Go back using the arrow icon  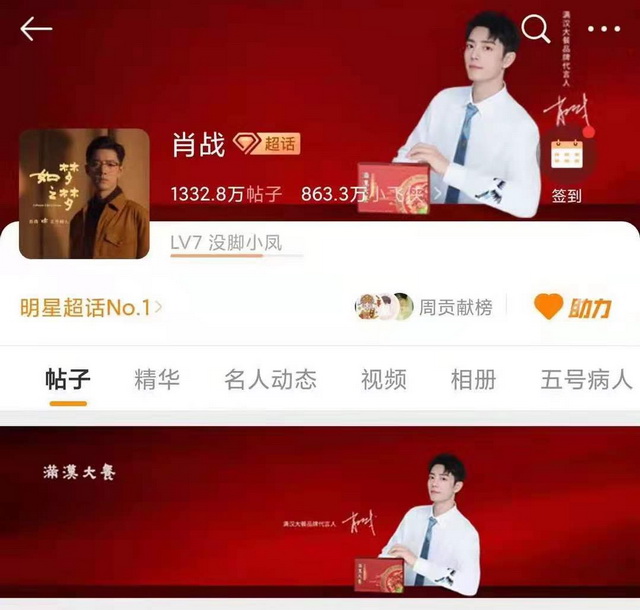tap(36, 30)
